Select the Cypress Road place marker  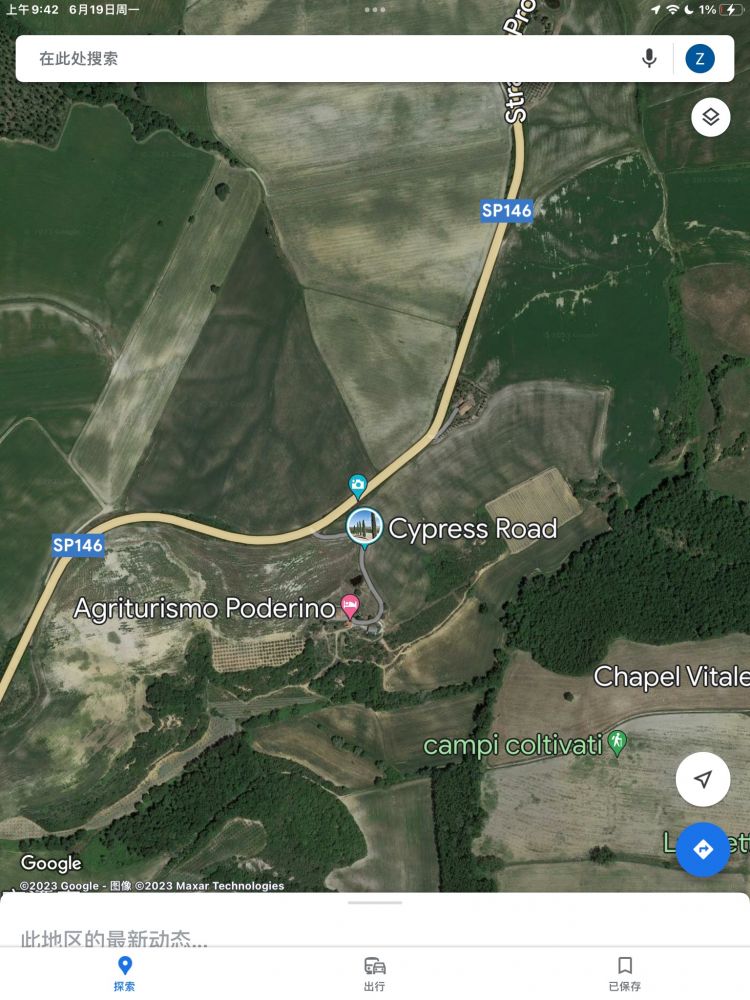pos(364,527)
